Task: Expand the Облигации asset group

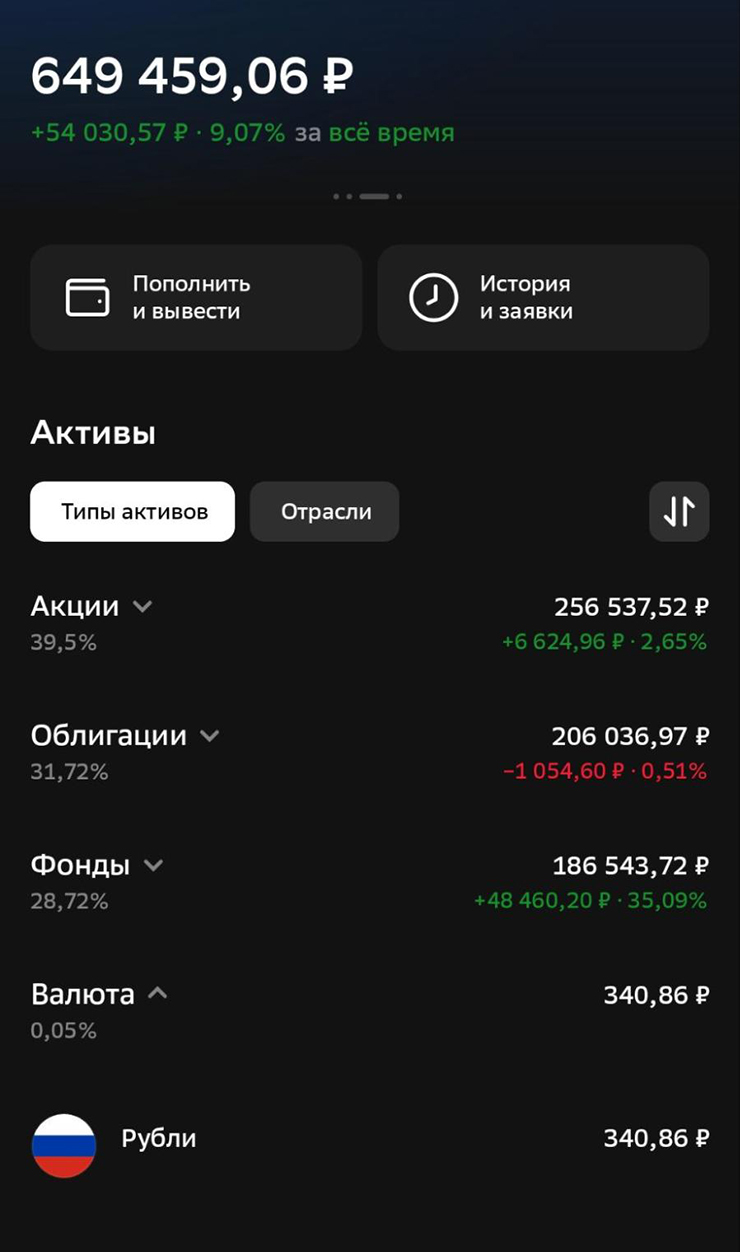Action: pyautogui.click(x=209, y=735)
